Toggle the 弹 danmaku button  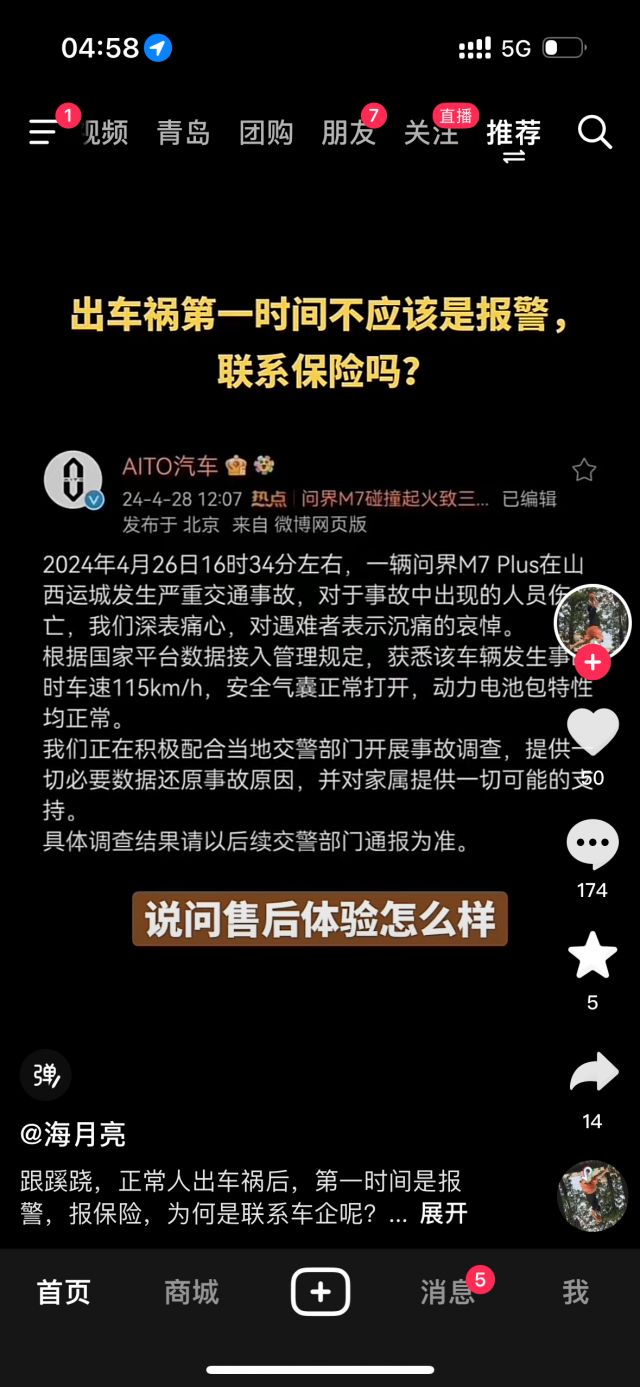pyautogui.click(x=46, y=1075)
